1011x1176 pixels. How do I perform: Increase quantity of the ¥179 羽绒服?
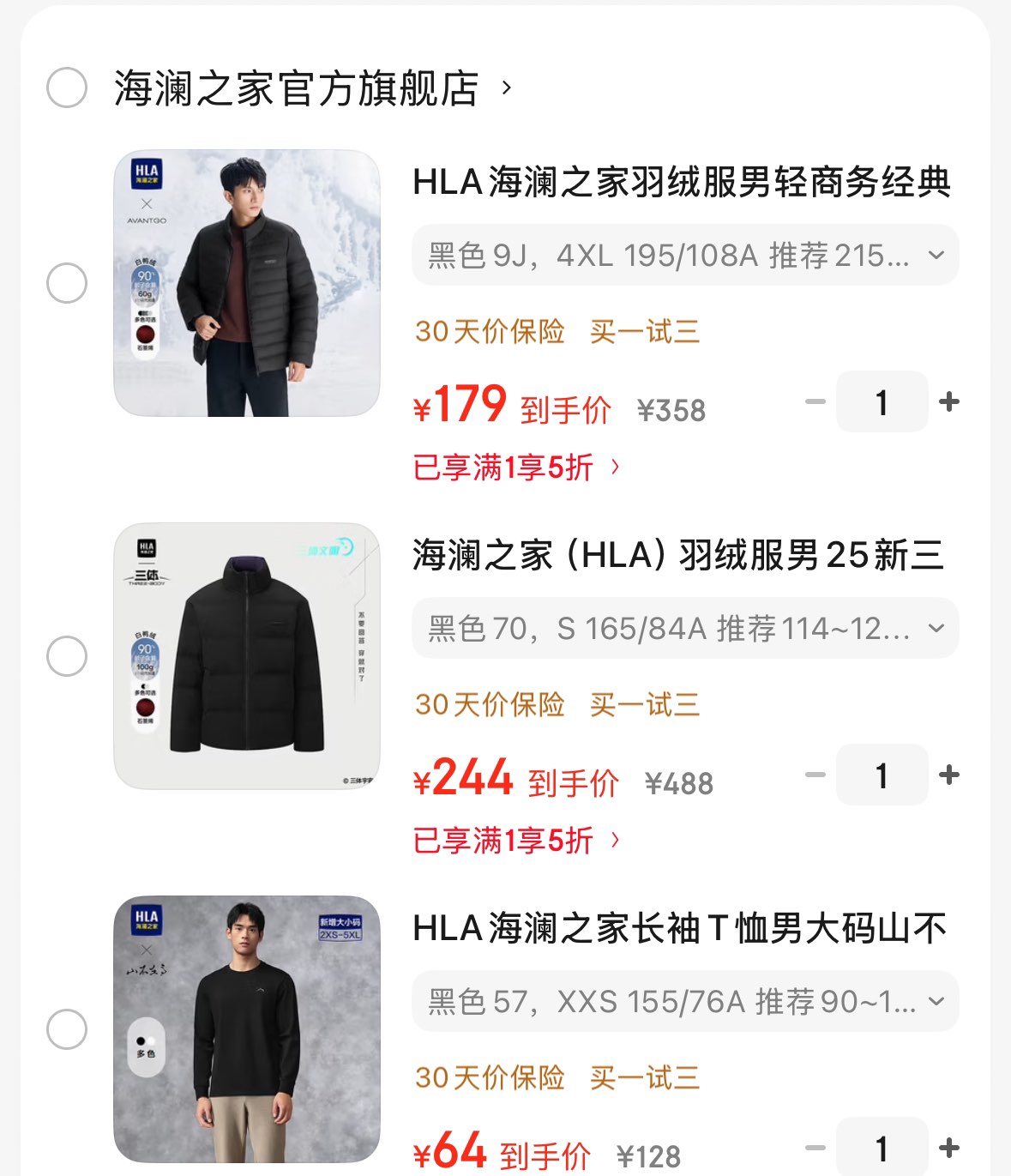(x=949, y=401)
